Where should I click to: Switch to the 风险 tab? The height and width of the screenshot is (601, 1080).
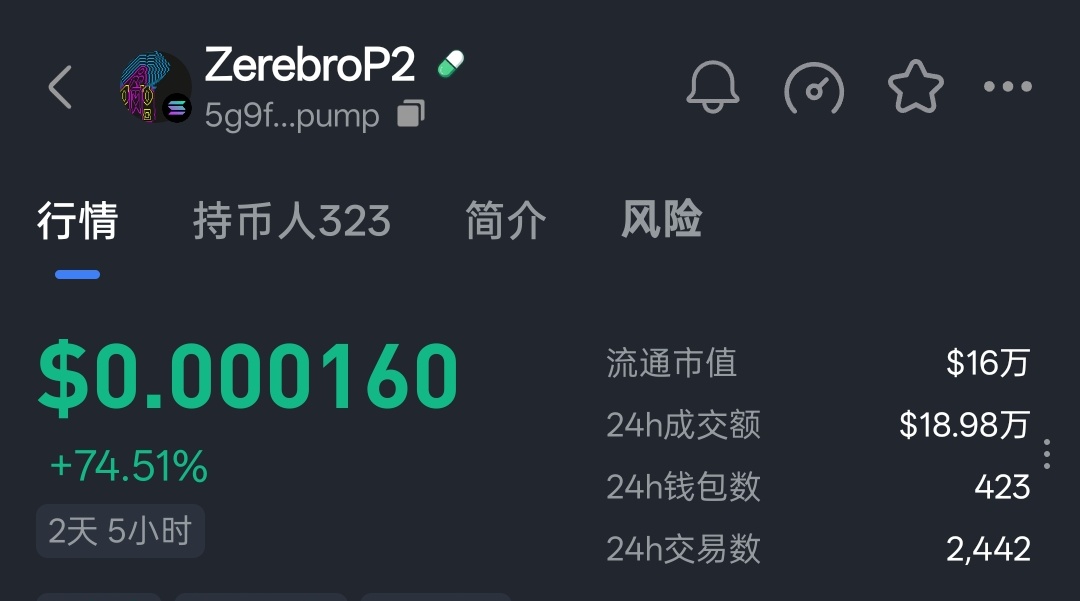[661, 220]
